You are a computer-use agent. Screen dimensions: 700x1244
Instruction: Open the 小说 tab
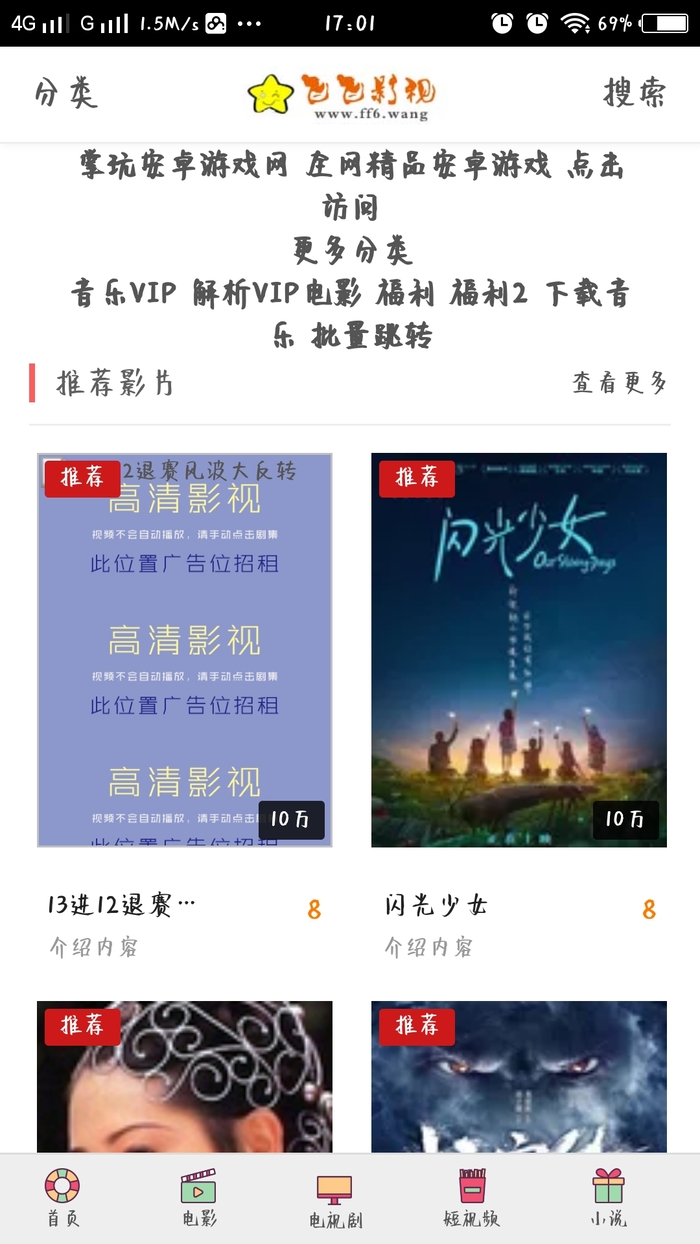tap(608, 1198)
